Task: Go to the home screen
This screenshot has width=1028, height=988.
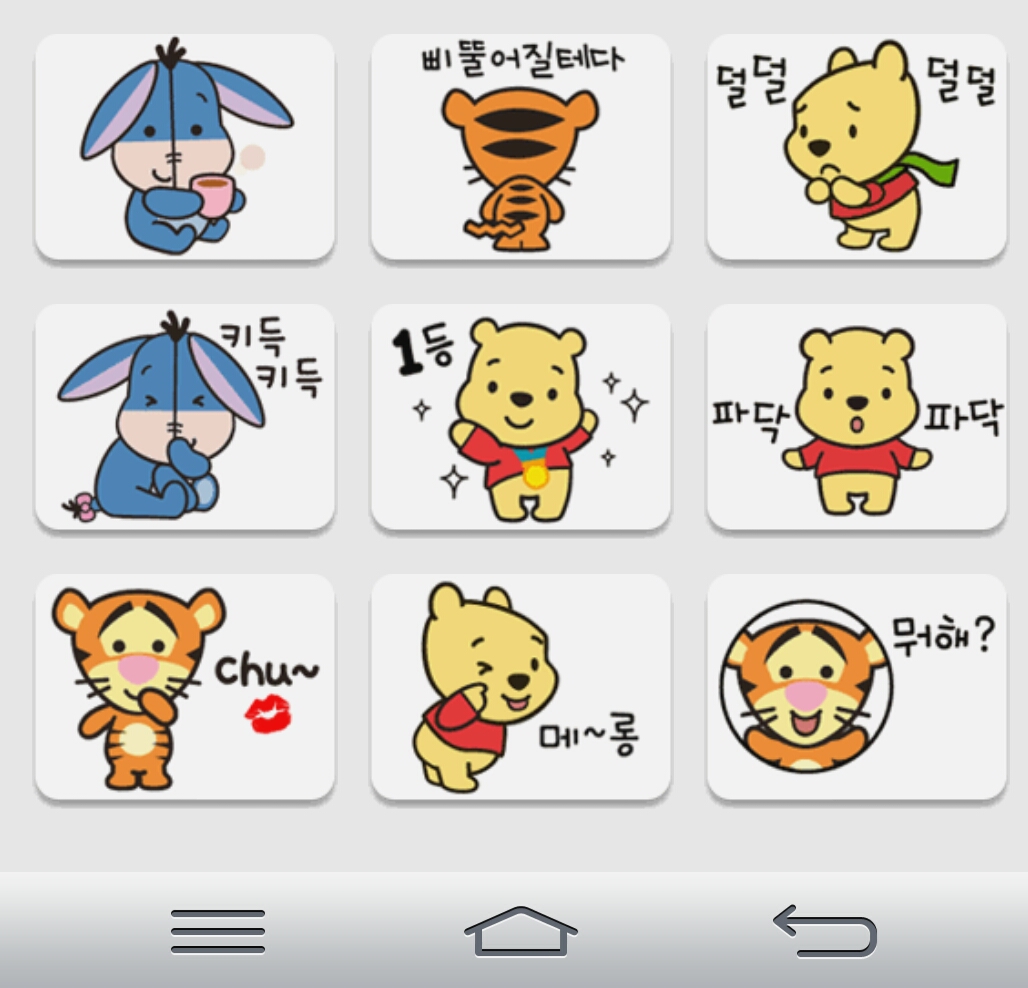Action: [520, 931]
